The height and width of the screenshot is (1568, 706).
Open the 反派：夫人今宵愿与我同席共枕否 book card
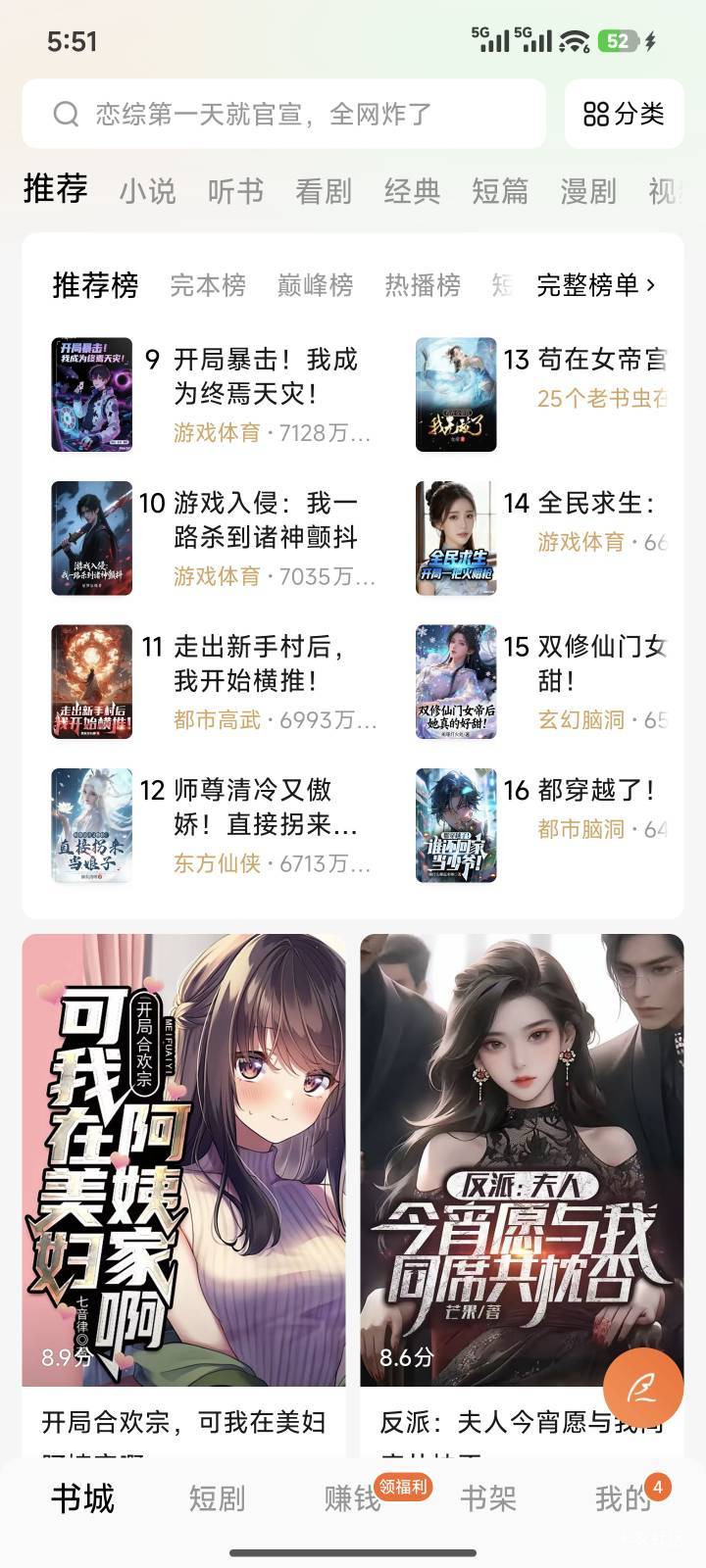[x=522, y=1176]
